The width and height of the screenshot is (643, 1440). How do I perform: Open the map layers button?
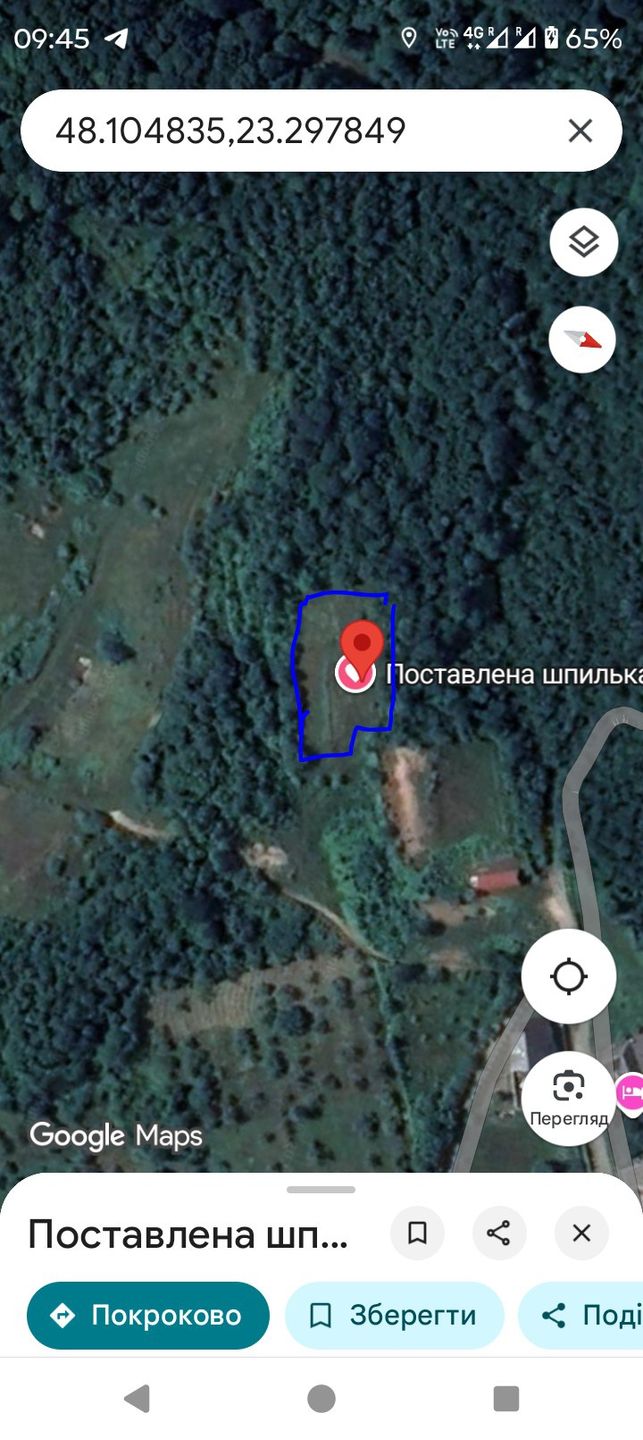pyautogui.click(x=583, y=242)
